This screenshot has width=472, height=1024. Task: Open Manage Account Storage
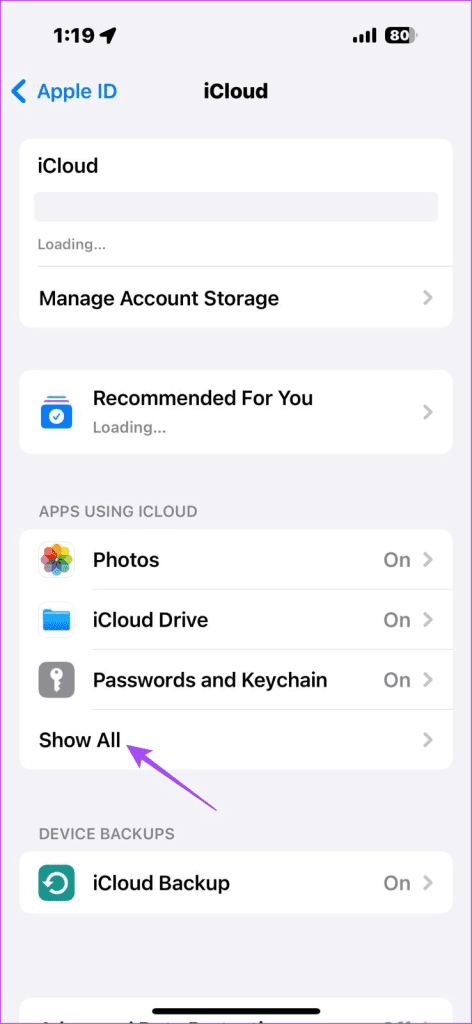pyautogui.click(x=236, y=298)
